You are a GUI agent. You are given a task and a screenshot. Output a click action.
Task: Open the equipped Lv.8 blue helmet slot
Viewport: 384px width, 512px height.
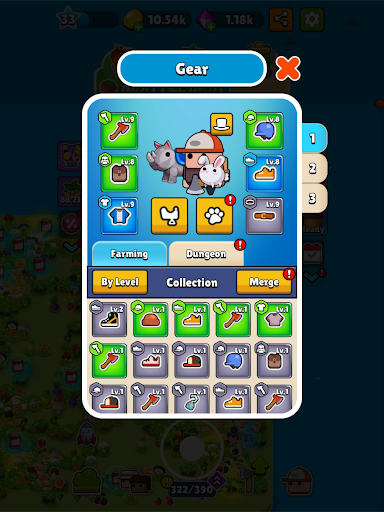point(264,131)
